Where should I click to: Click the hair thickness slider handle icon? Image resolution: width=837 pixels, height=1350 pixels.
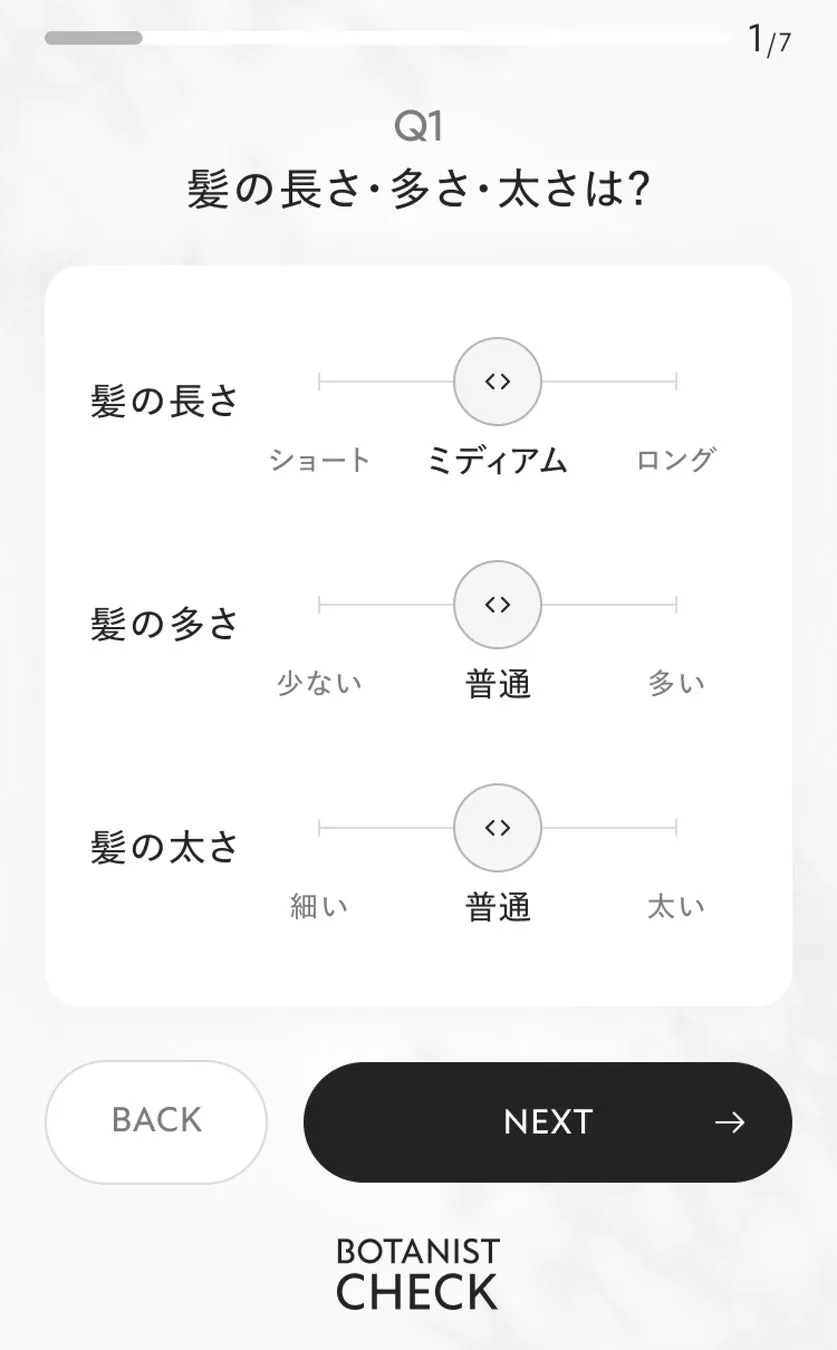tap(496, 829)
